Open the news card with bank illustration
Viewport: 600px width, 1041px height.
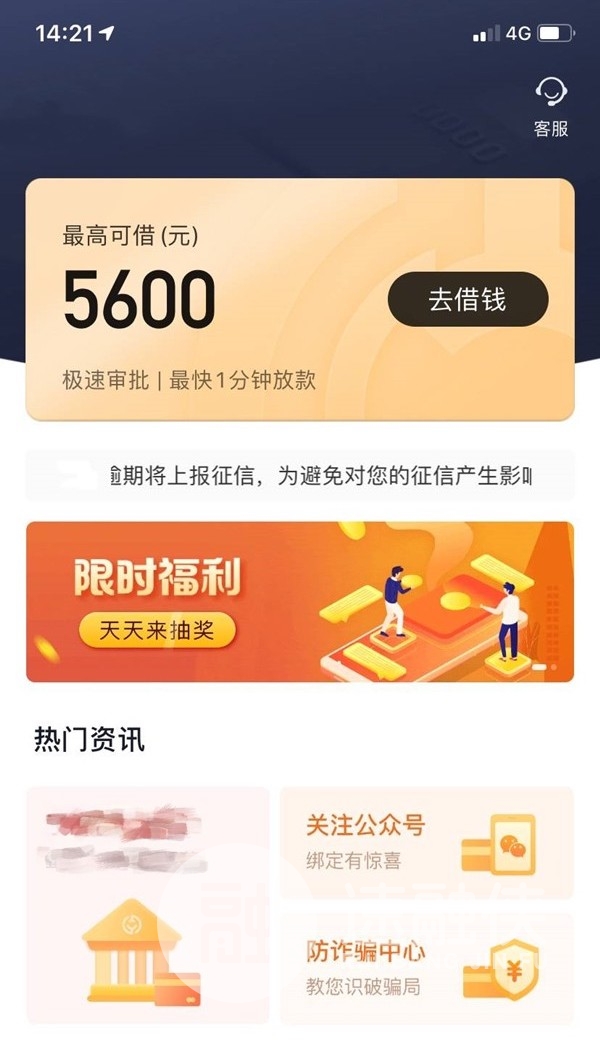click(x=148, y=905)
